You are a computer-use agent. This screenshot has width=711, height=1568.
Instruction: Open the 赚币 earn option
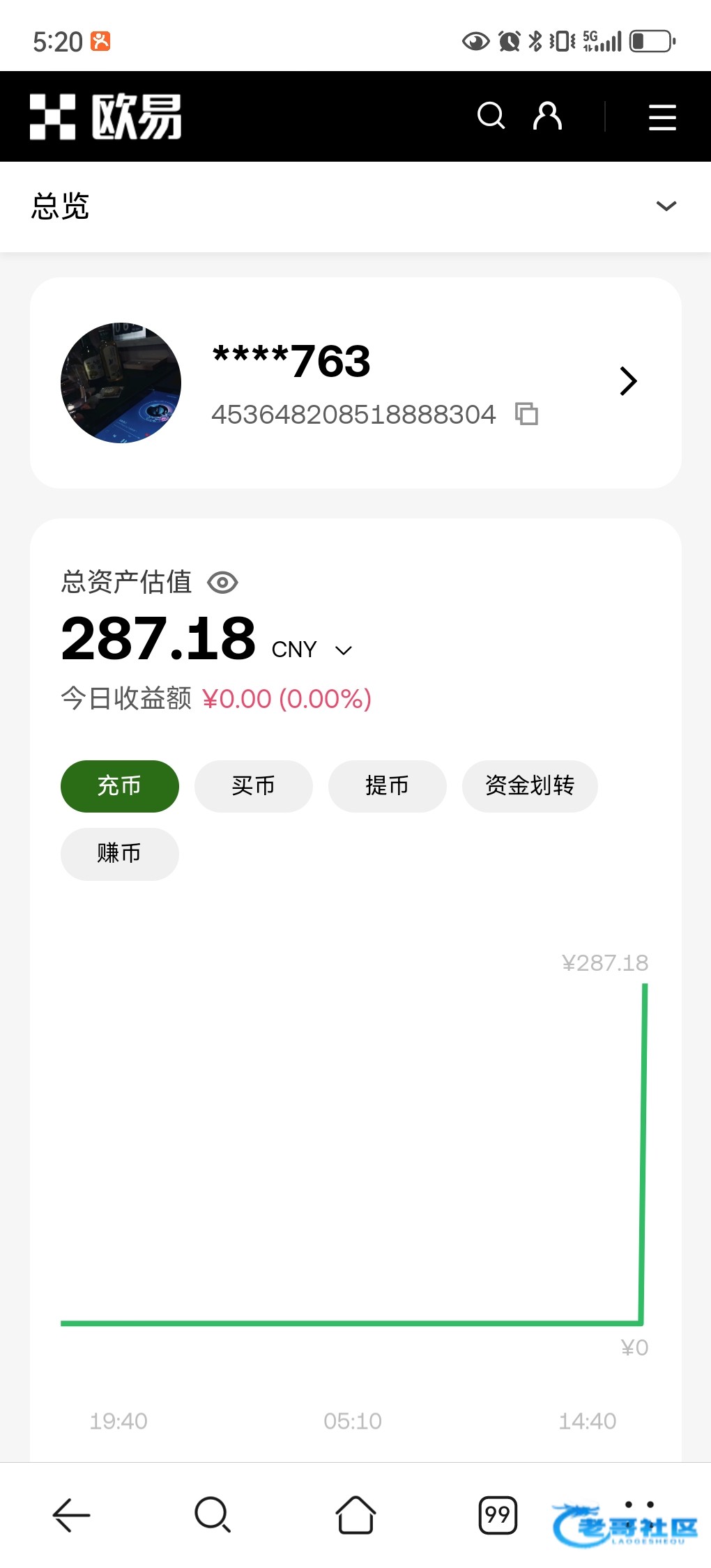[120, 854]
